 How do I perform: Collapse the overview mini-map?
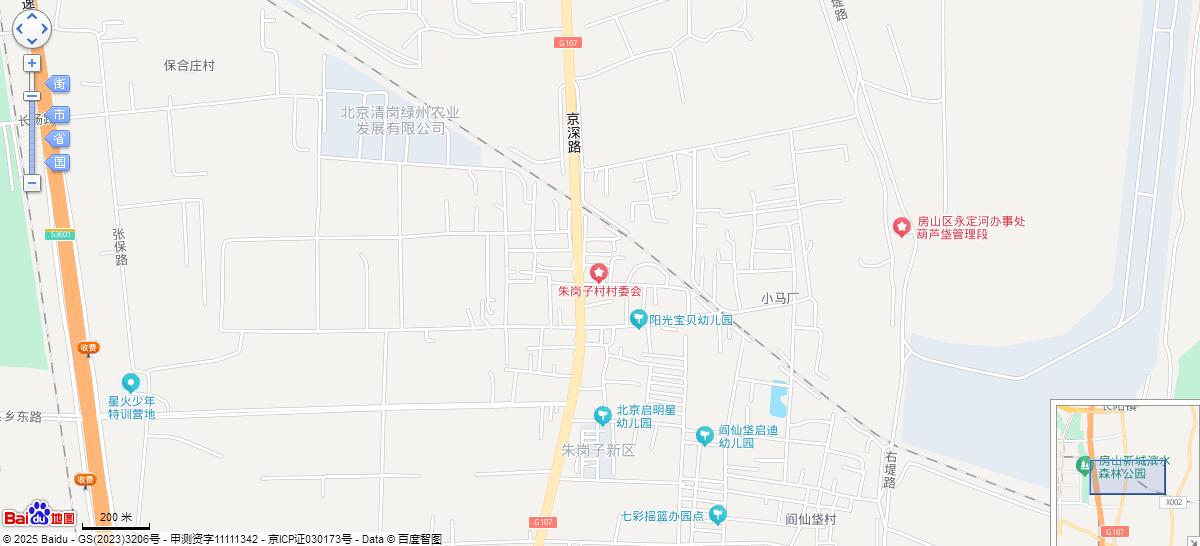pyautogui.click(x=1192, y=538)
